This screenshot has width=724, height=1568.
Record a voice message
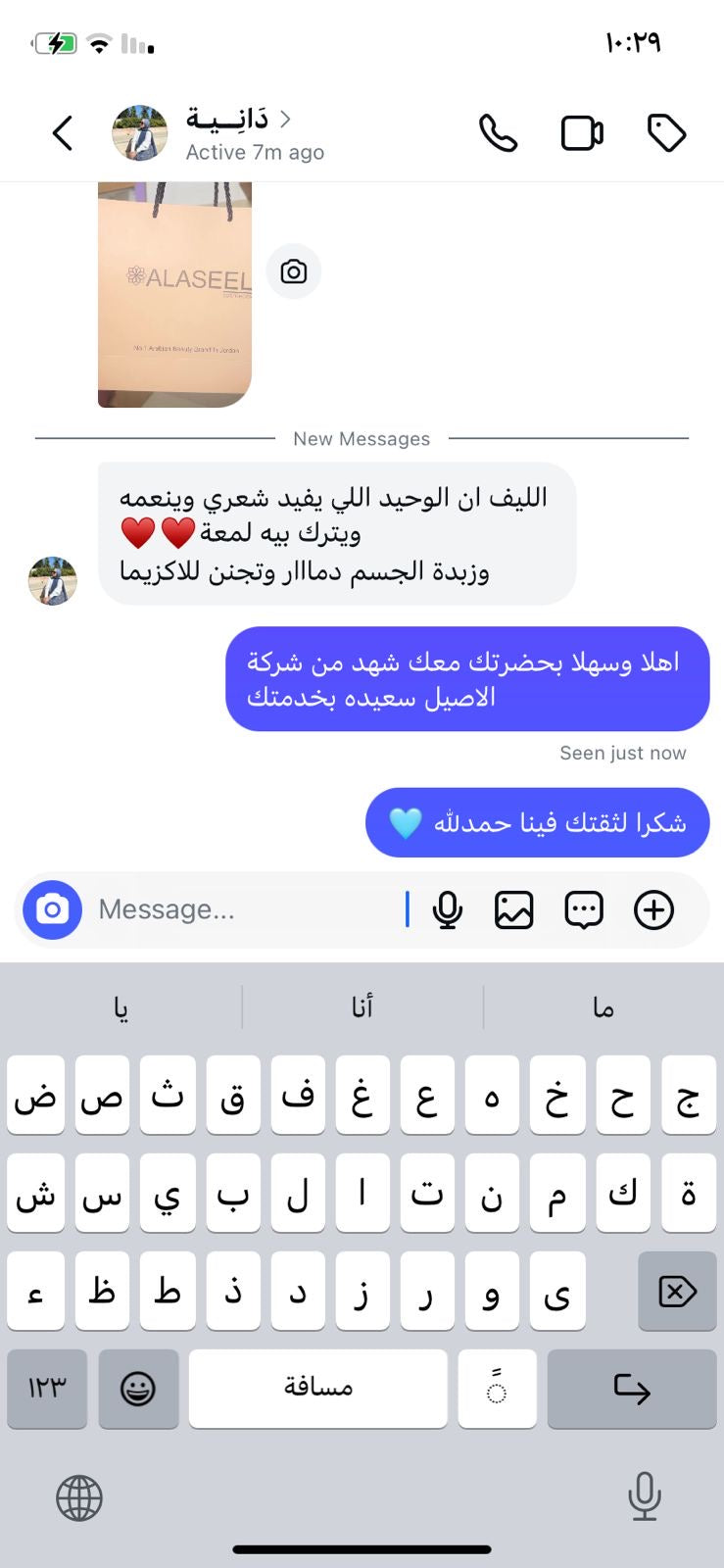point(448,909)
